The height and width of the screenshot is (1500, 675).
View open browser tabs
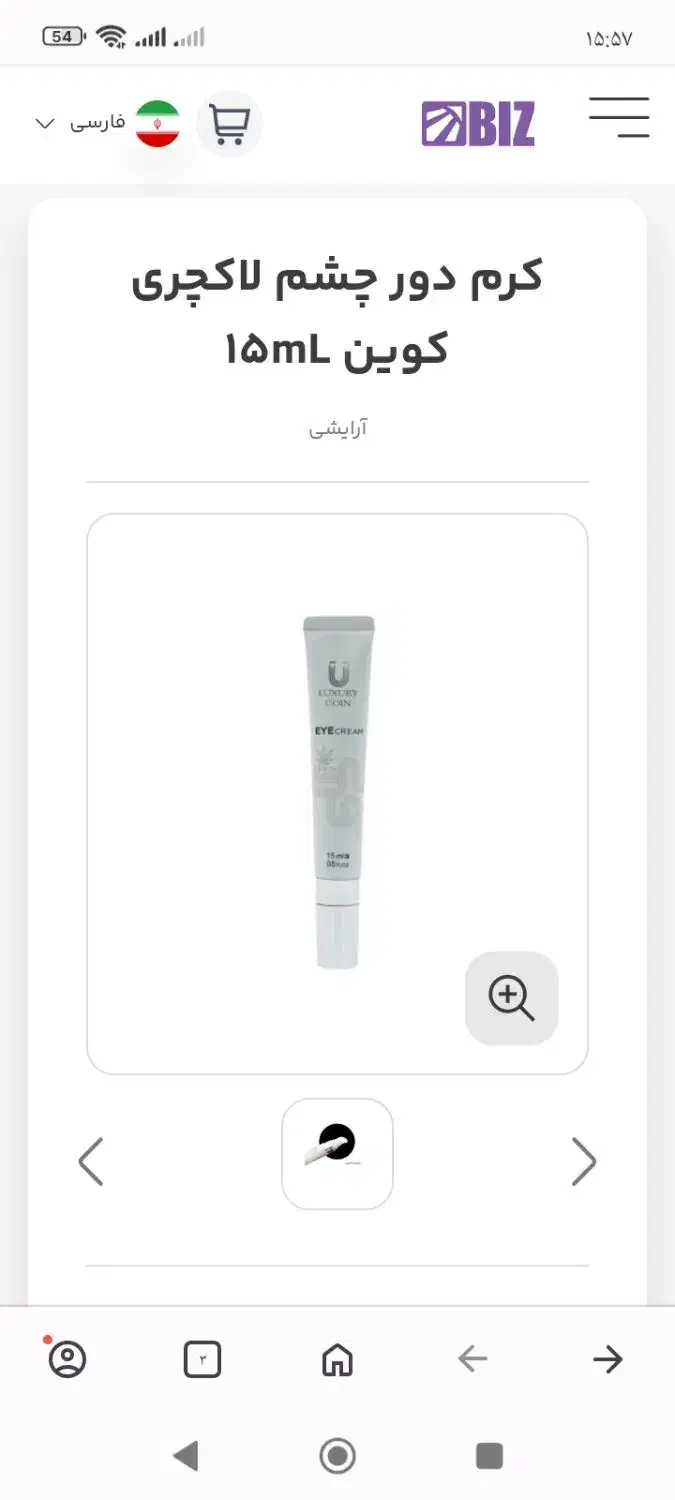(x=202, y=1359)
